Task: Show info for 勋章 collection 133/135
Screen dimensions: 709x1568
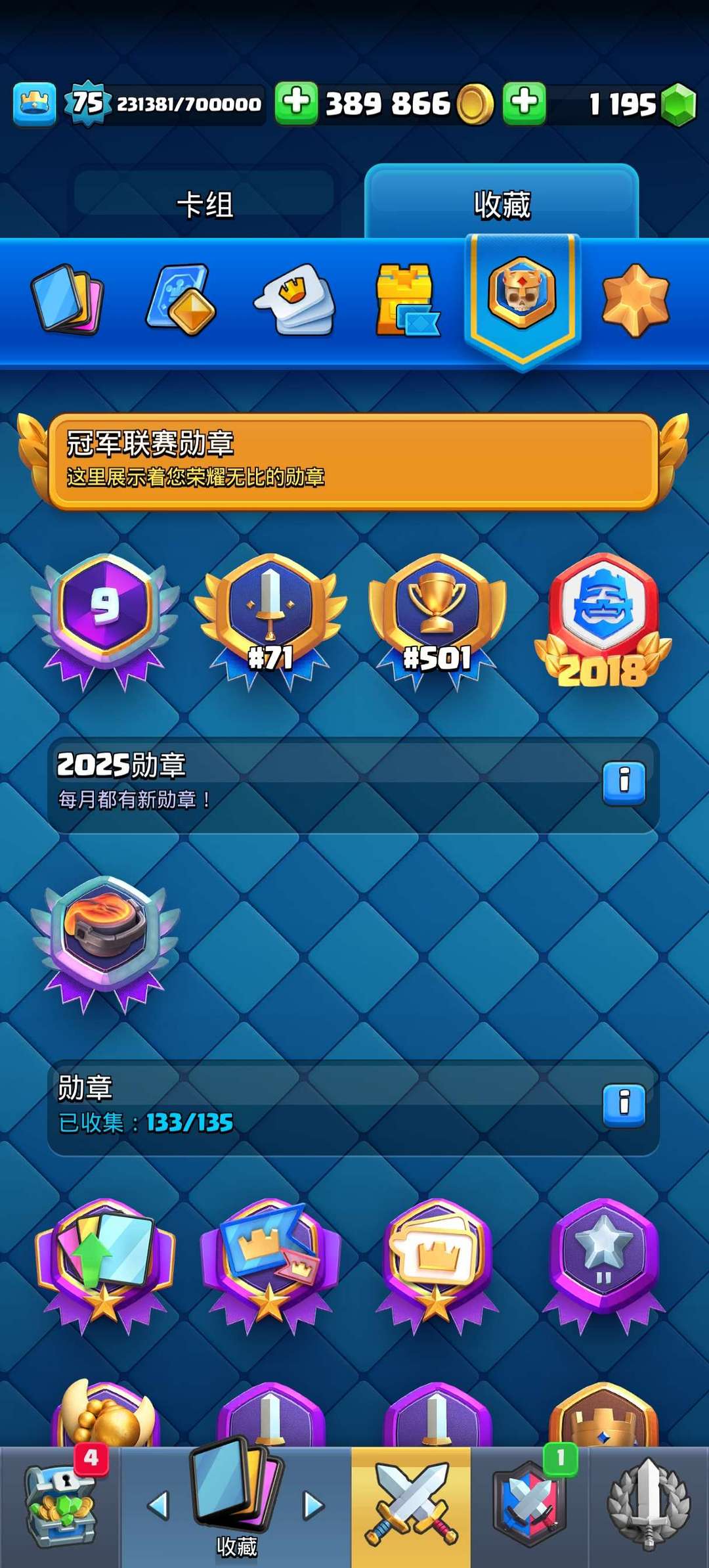Action: coord(624,1104)
